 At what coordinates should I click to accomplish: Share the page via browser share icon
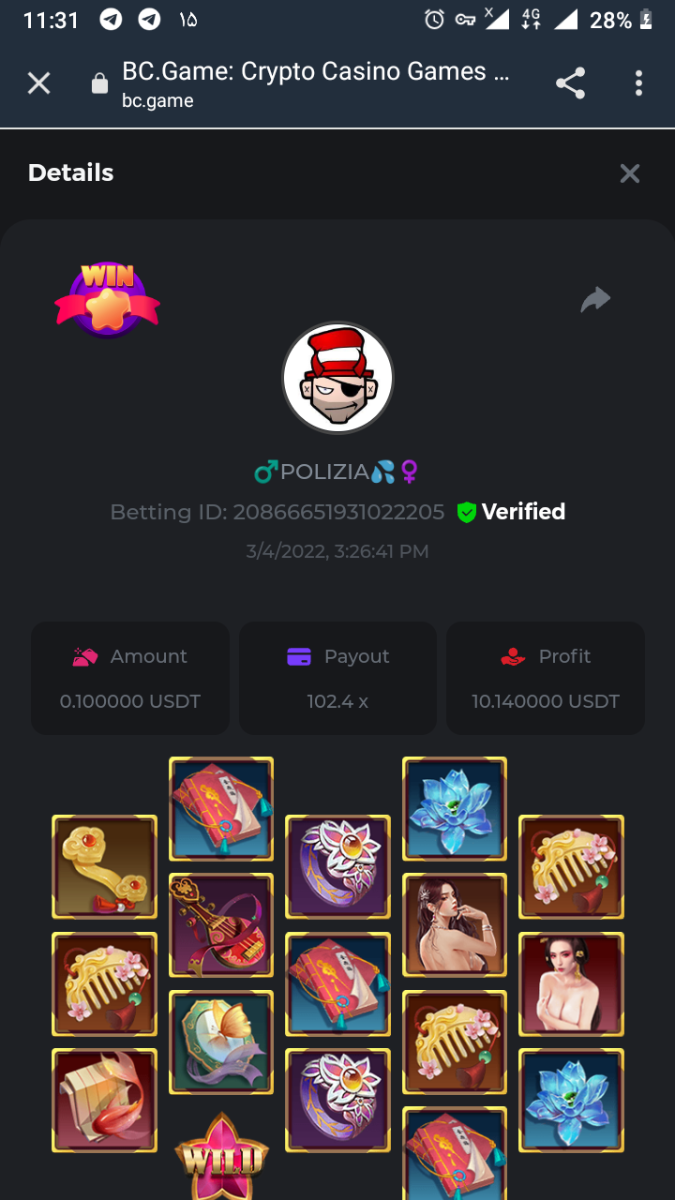[x=570, y=84]
